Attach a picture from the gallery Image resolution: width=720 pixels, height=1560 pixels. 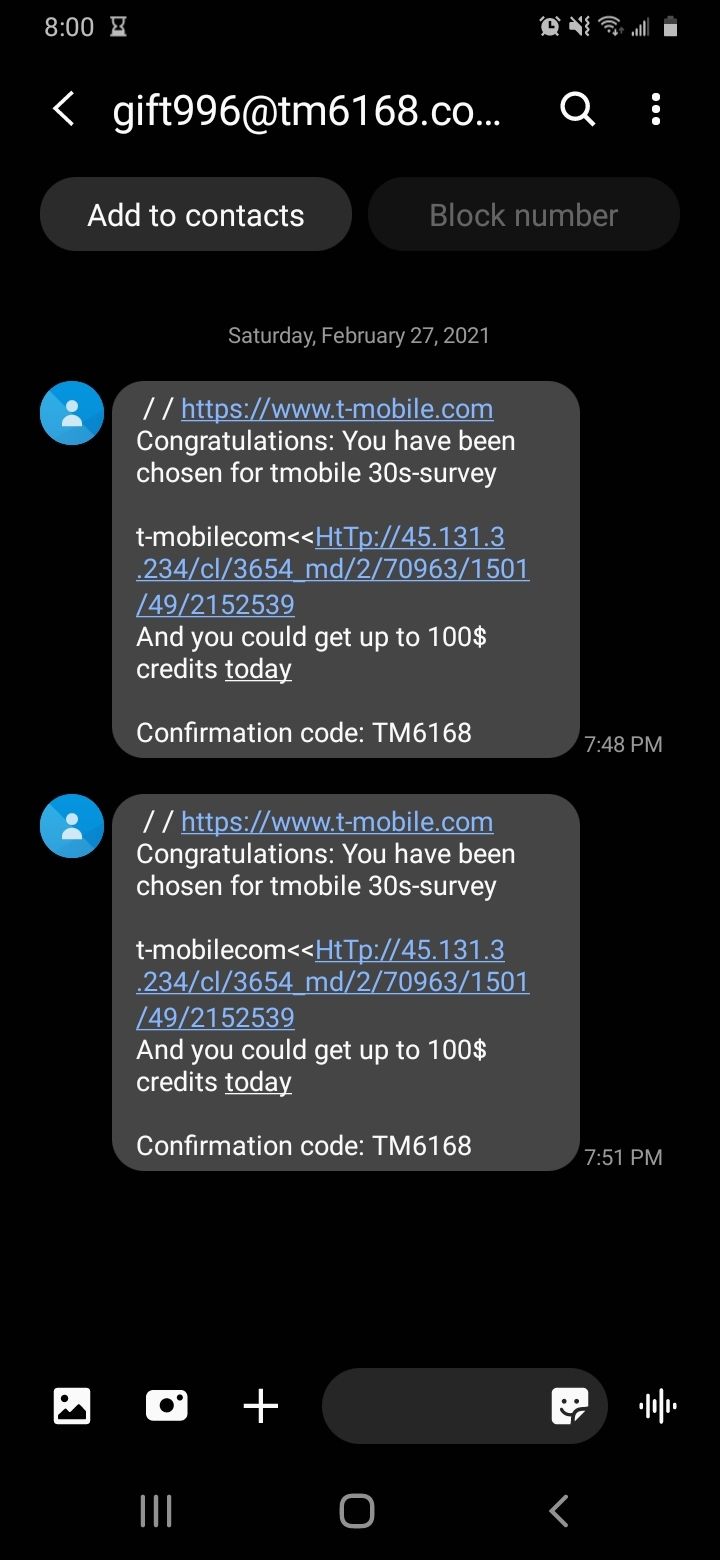pos(72,1406)
